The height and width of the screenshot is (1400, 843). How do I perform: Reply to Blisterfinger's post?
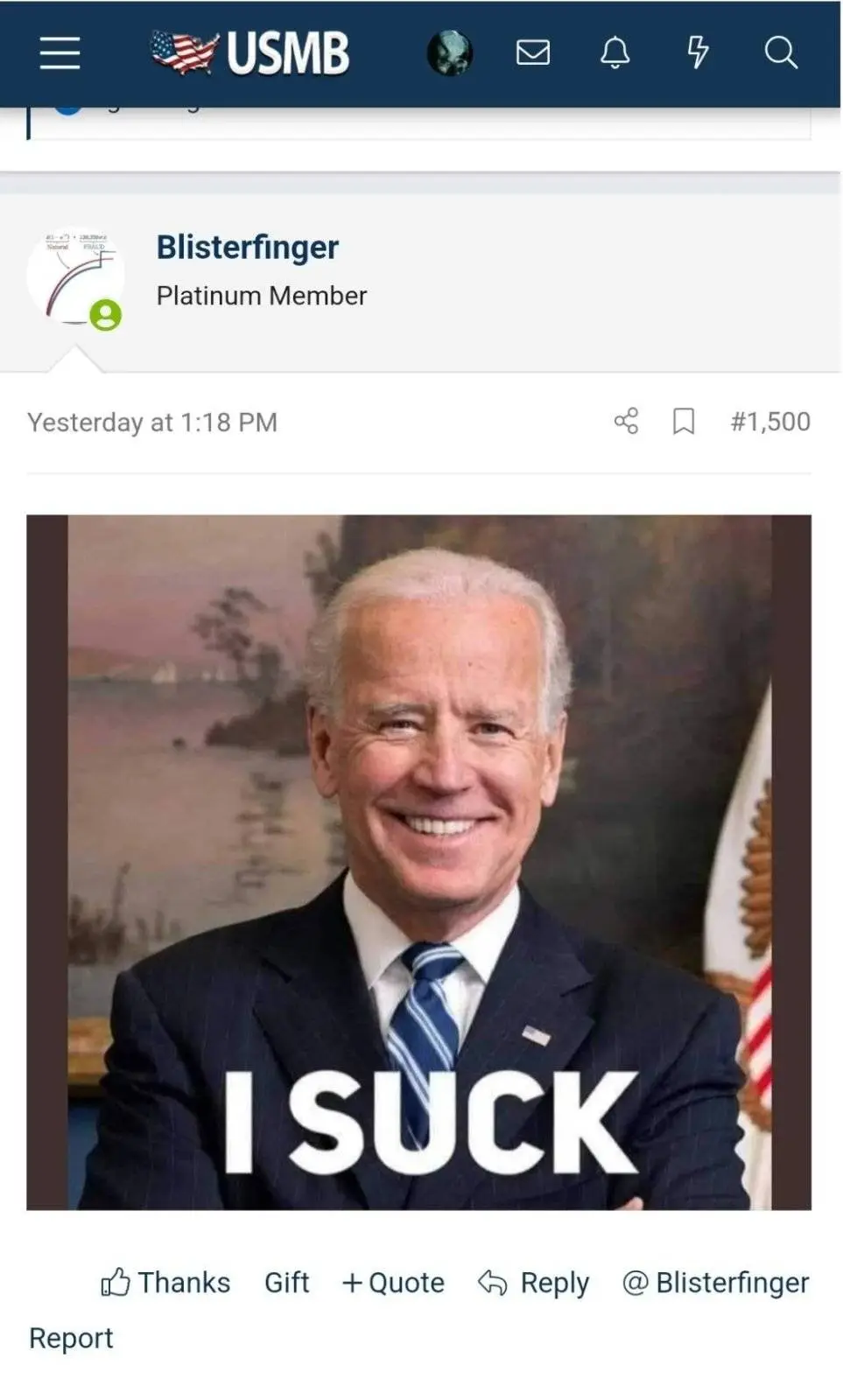tap(533, 1283)
